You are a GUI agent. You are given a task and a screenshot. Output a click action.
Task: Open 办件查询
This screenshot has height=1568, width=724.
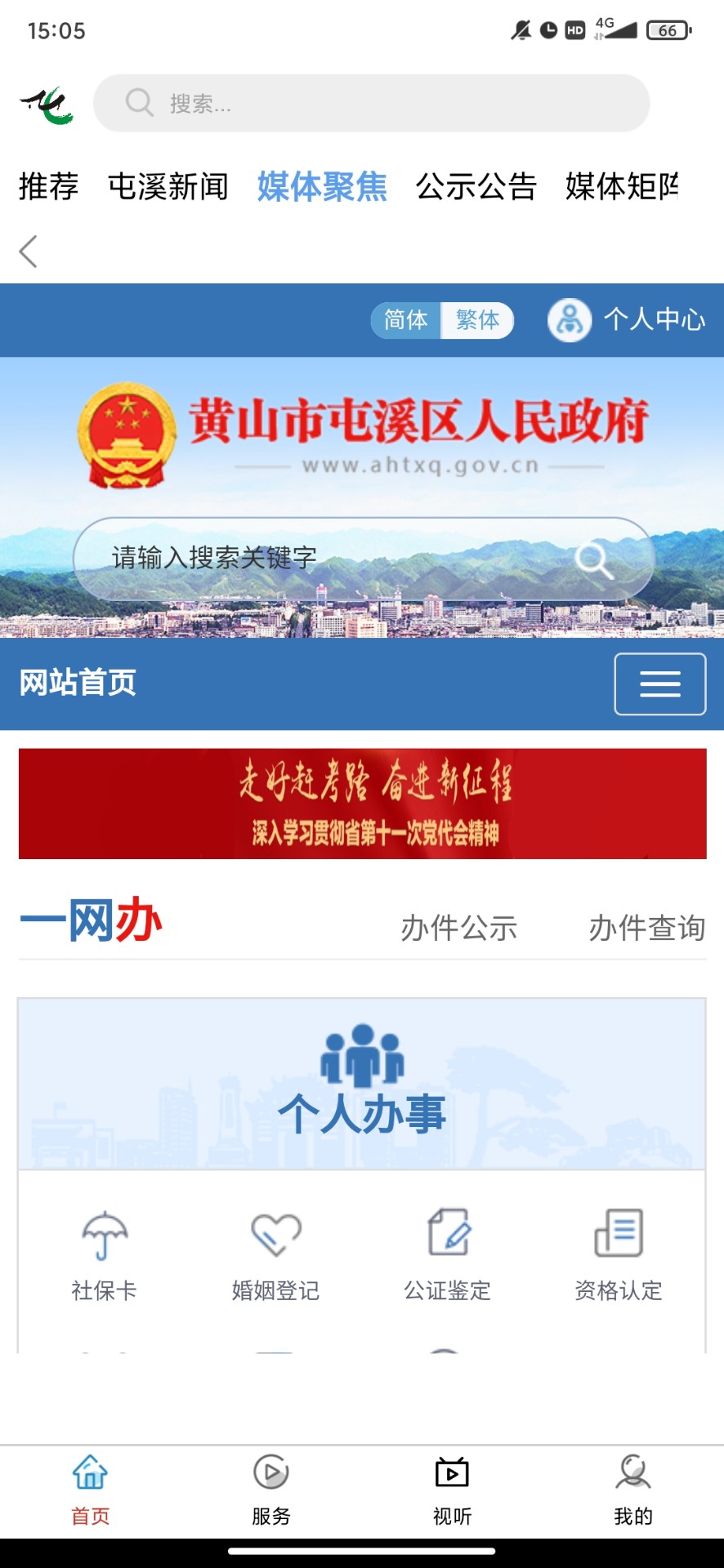(x=646, y=928)
